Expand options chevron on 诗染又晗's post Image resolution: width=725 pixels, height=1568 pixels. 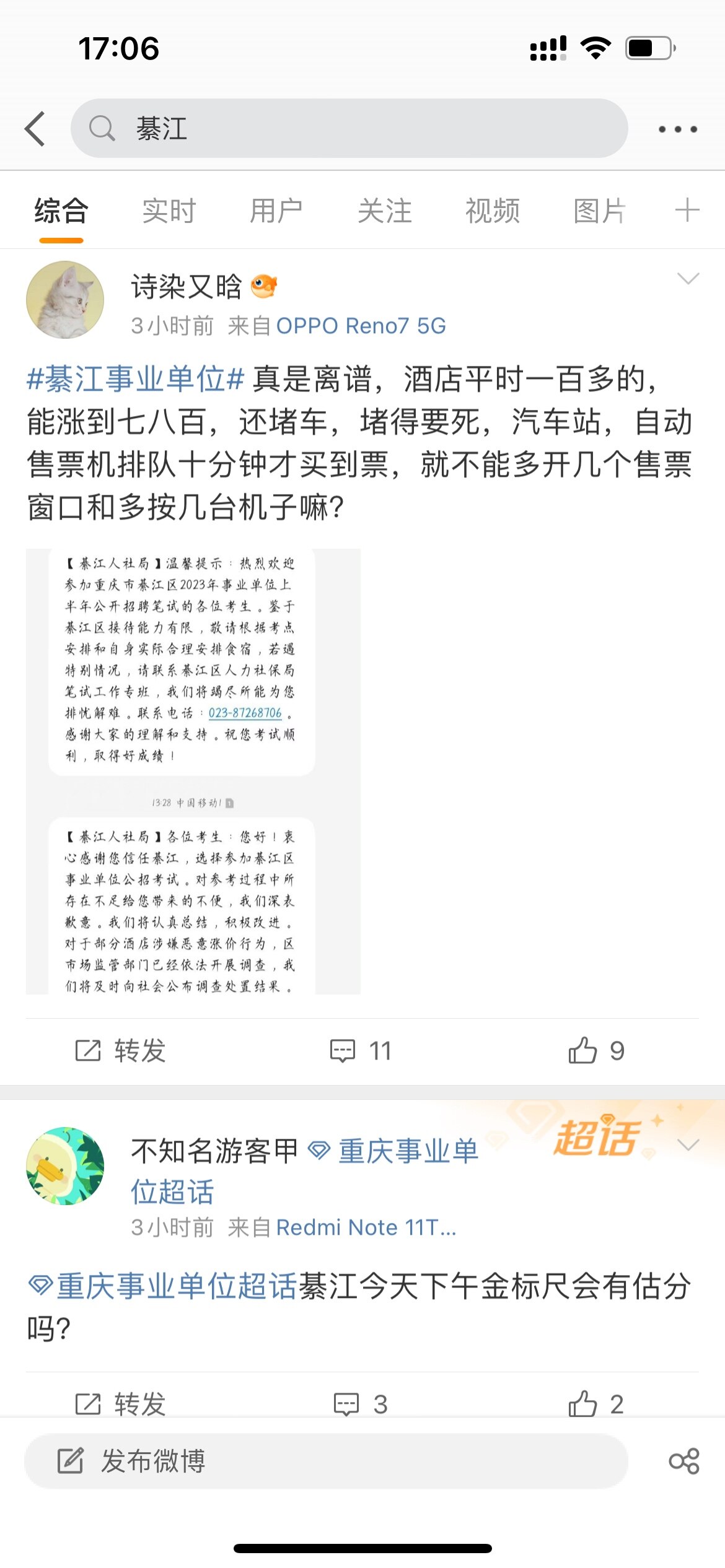(688, 279)
